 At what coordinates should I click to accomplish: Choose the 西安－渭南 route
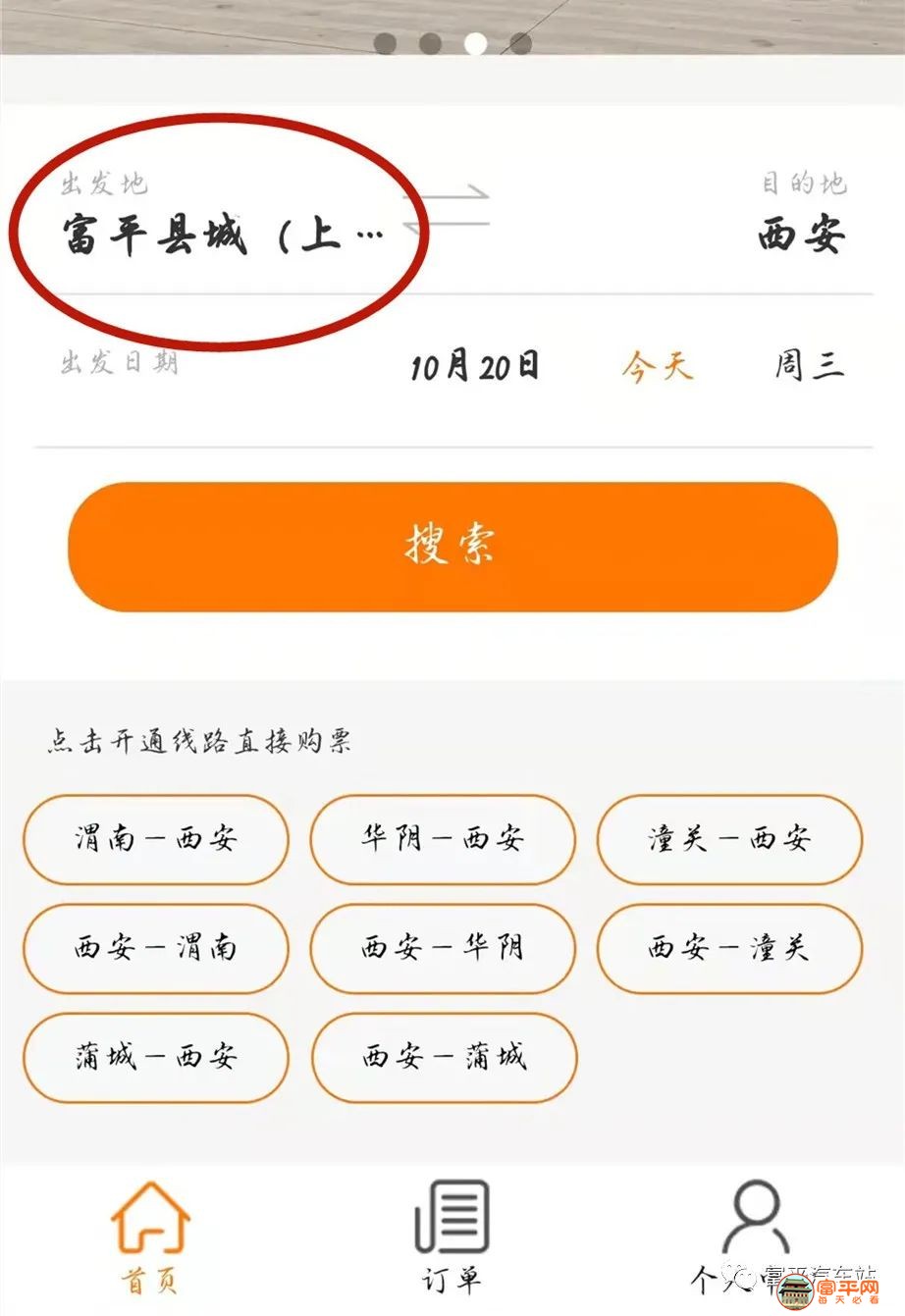(156, 948)
